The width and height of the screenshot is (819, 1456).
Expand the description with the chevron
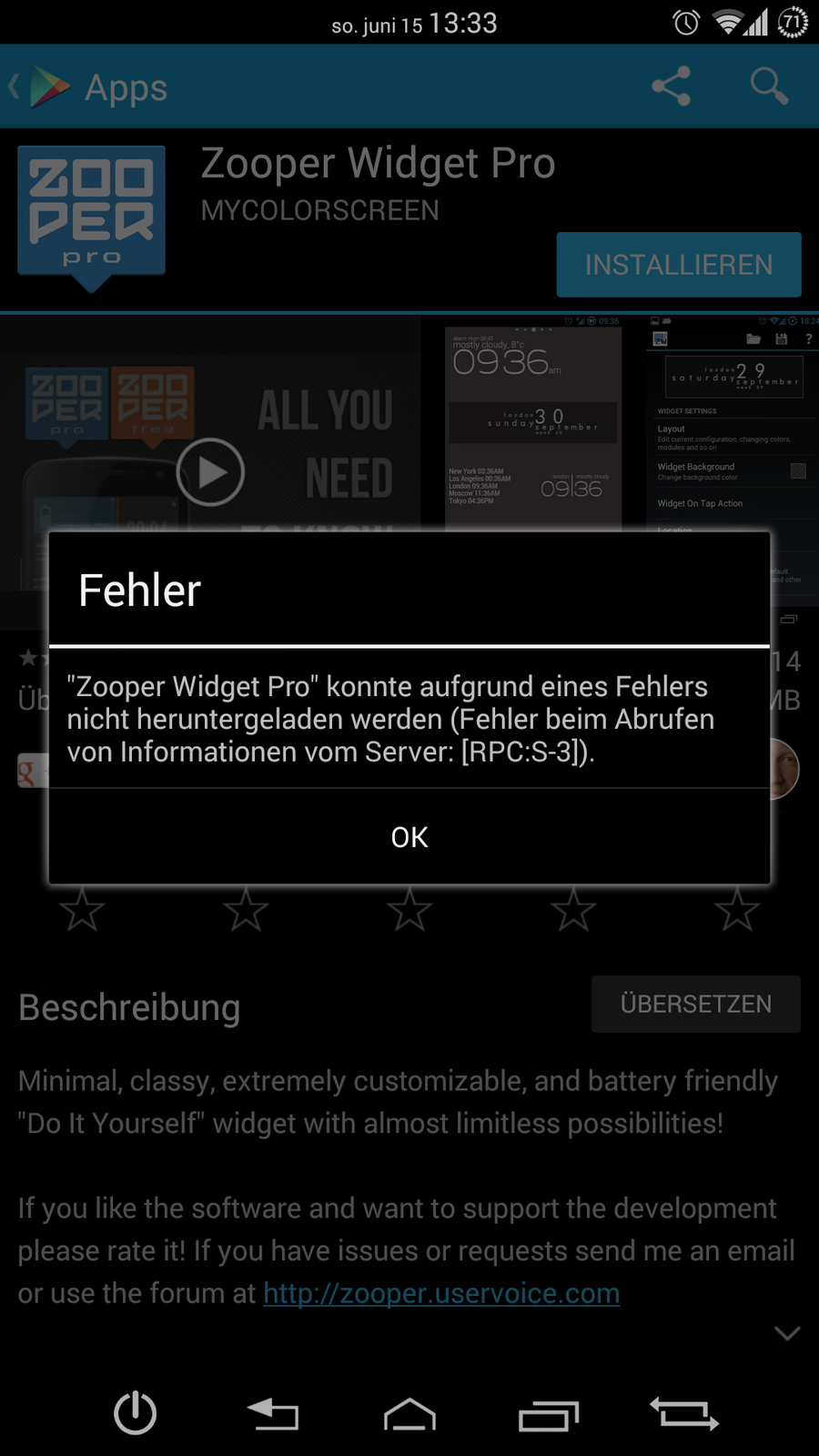[787, 1333]
